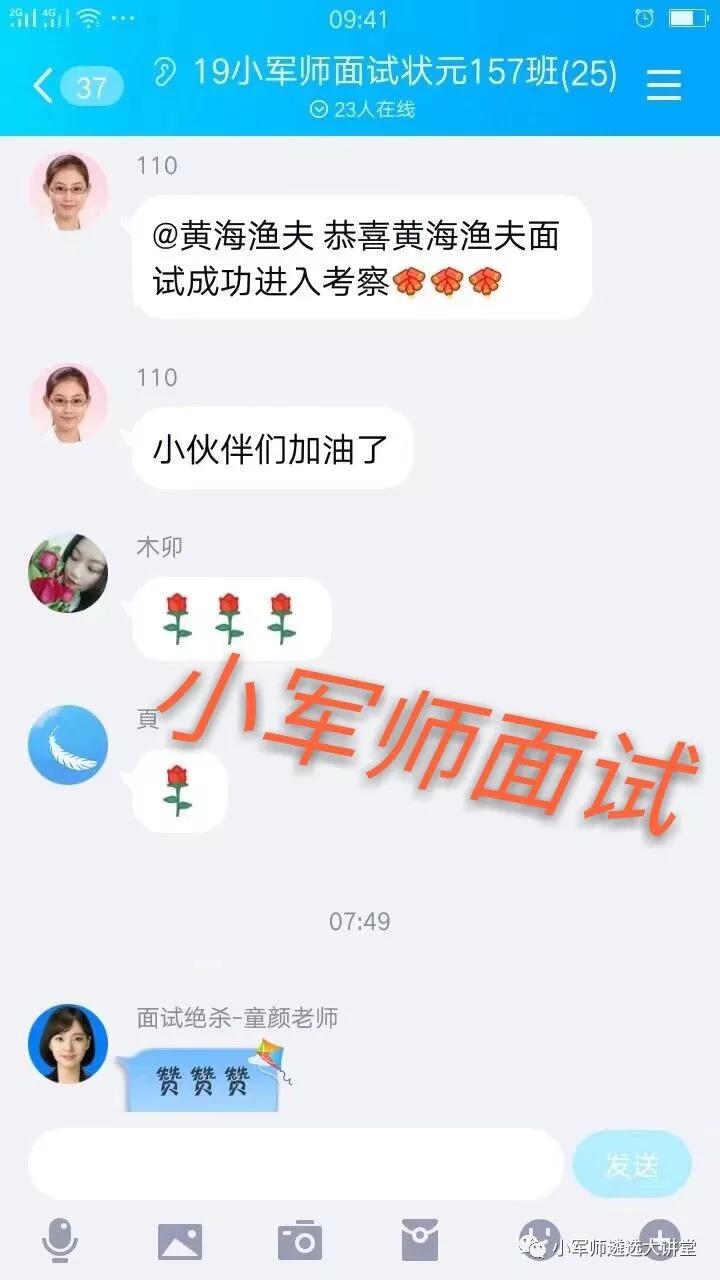Open the red envelope icon
720x1280 pixels.
(419, 1241)
